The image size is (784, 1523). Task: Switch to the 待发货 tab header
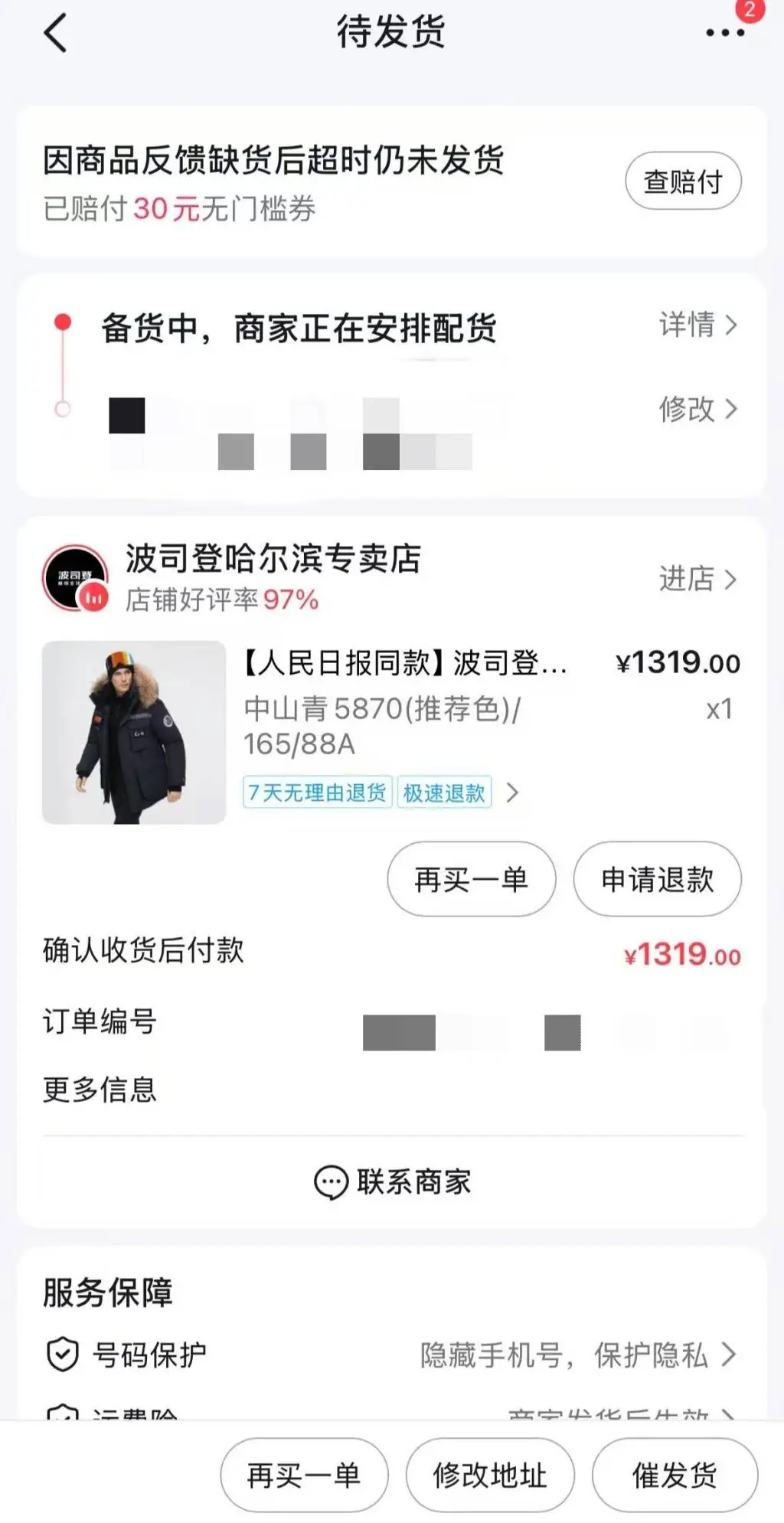click(x=391, y=32)
